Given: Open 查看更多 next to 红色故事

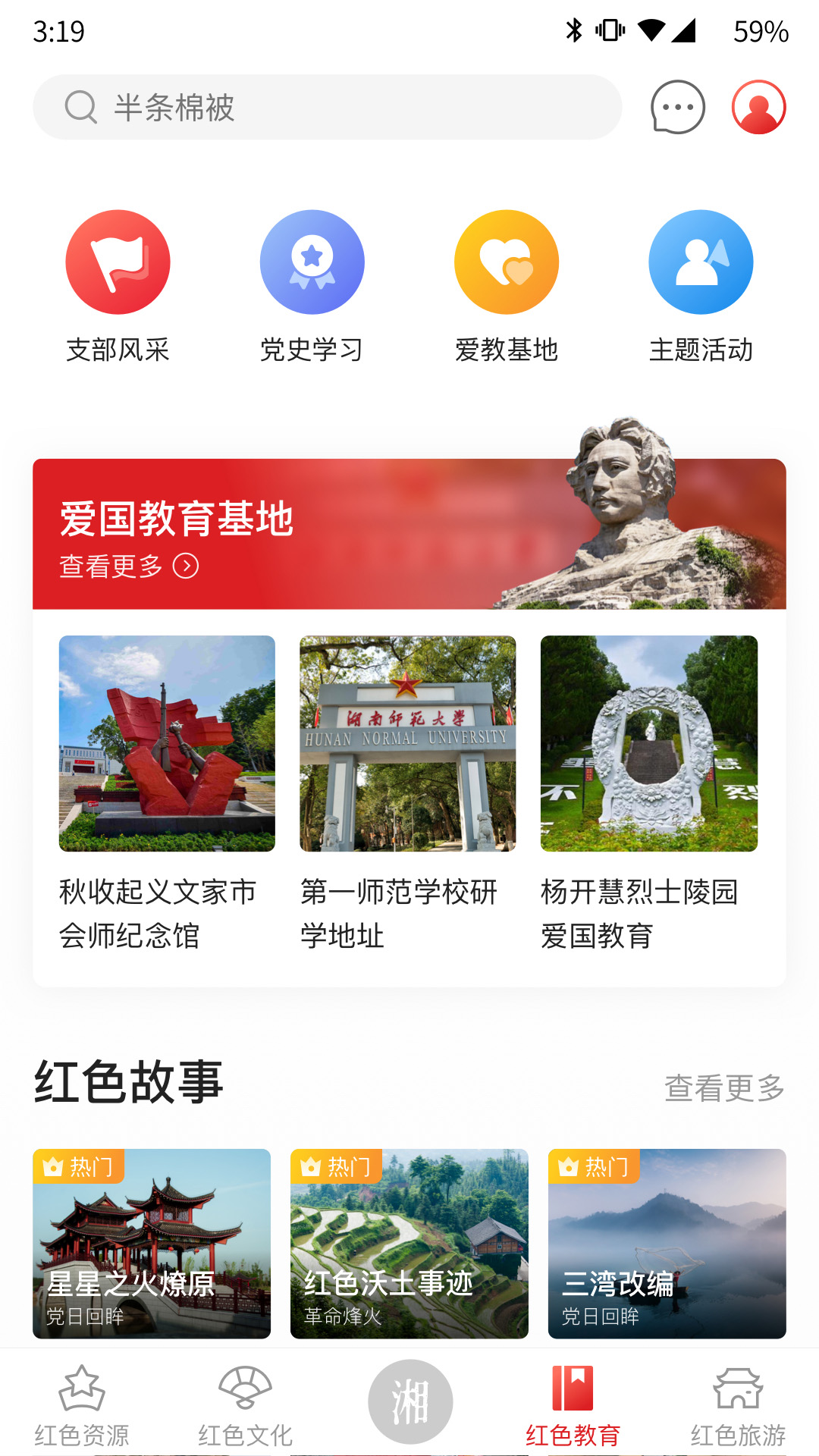Looking at the screenshot, I should [725, 1088].
